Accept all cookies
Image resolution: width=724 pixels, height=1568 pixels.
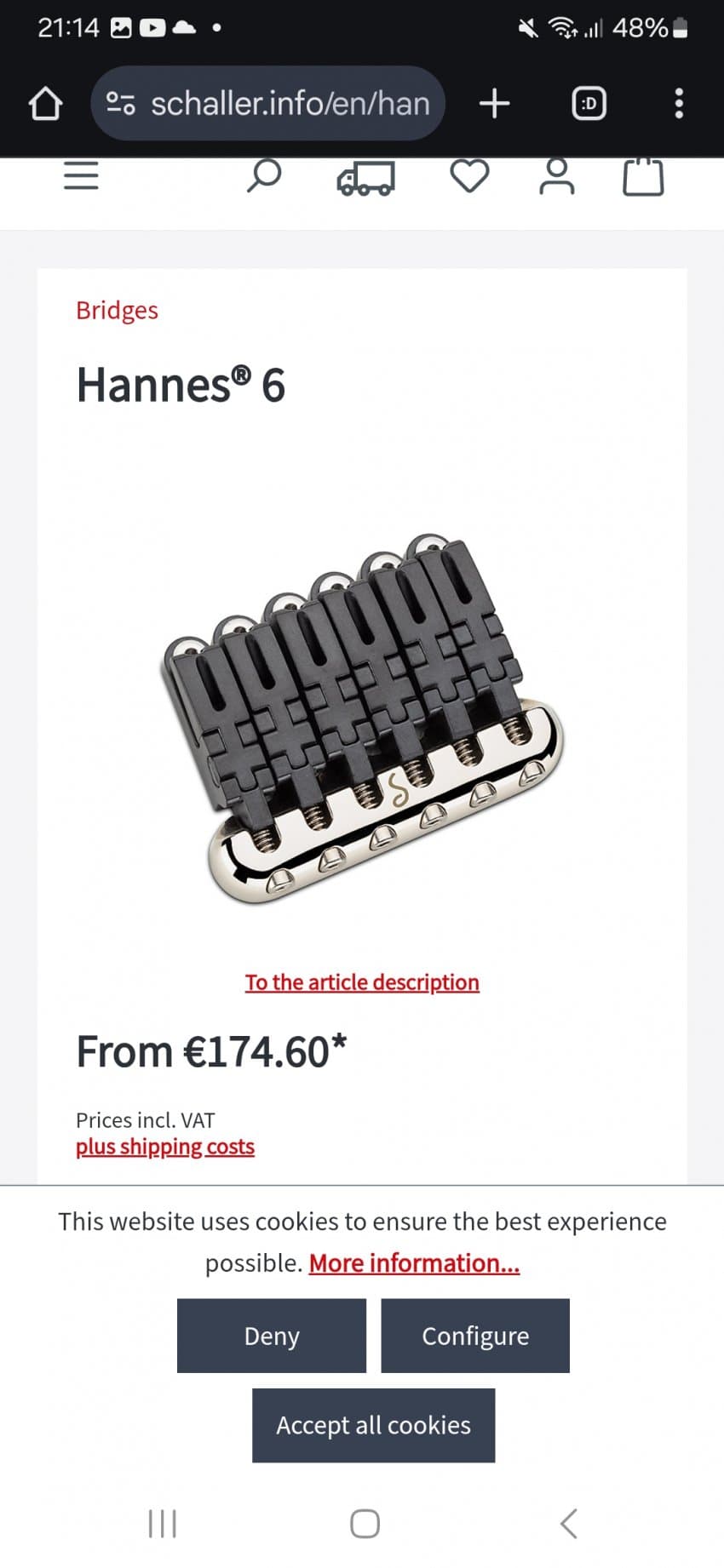(x=373, y=1426)
